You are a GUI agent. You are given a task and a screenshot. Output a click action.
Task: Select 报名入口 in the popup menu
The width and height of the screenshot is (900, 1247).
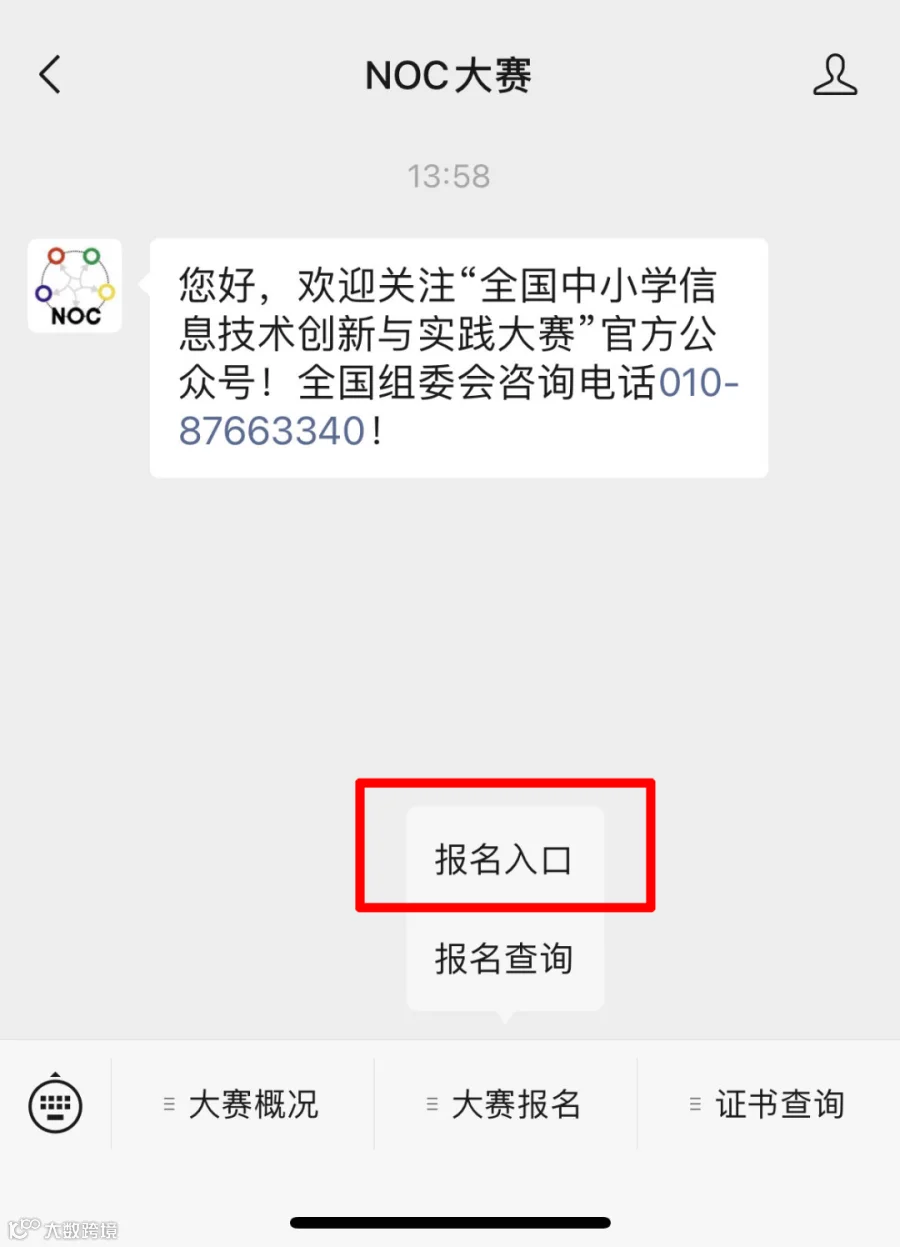click(504, 860)
